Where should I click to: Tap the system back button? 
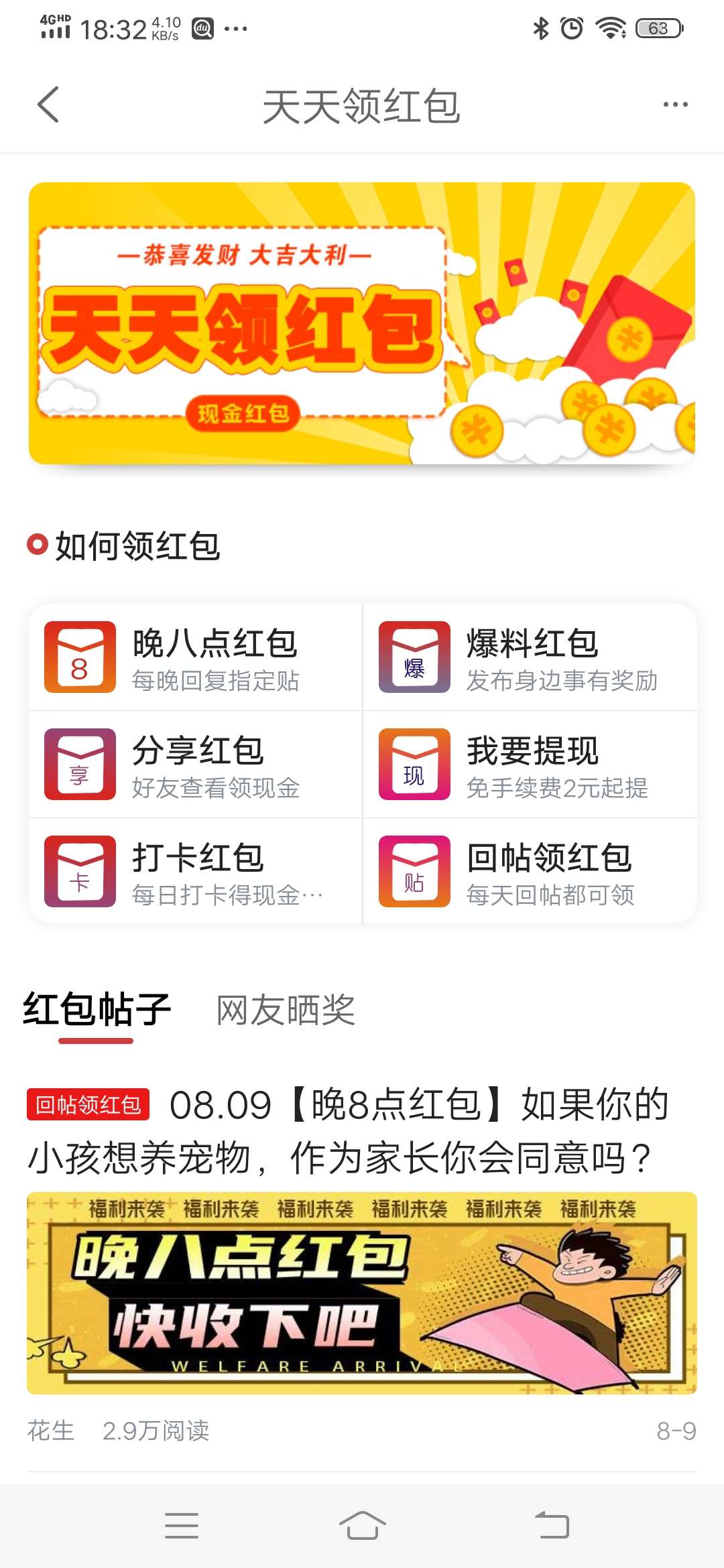(x=552, y=1526)
